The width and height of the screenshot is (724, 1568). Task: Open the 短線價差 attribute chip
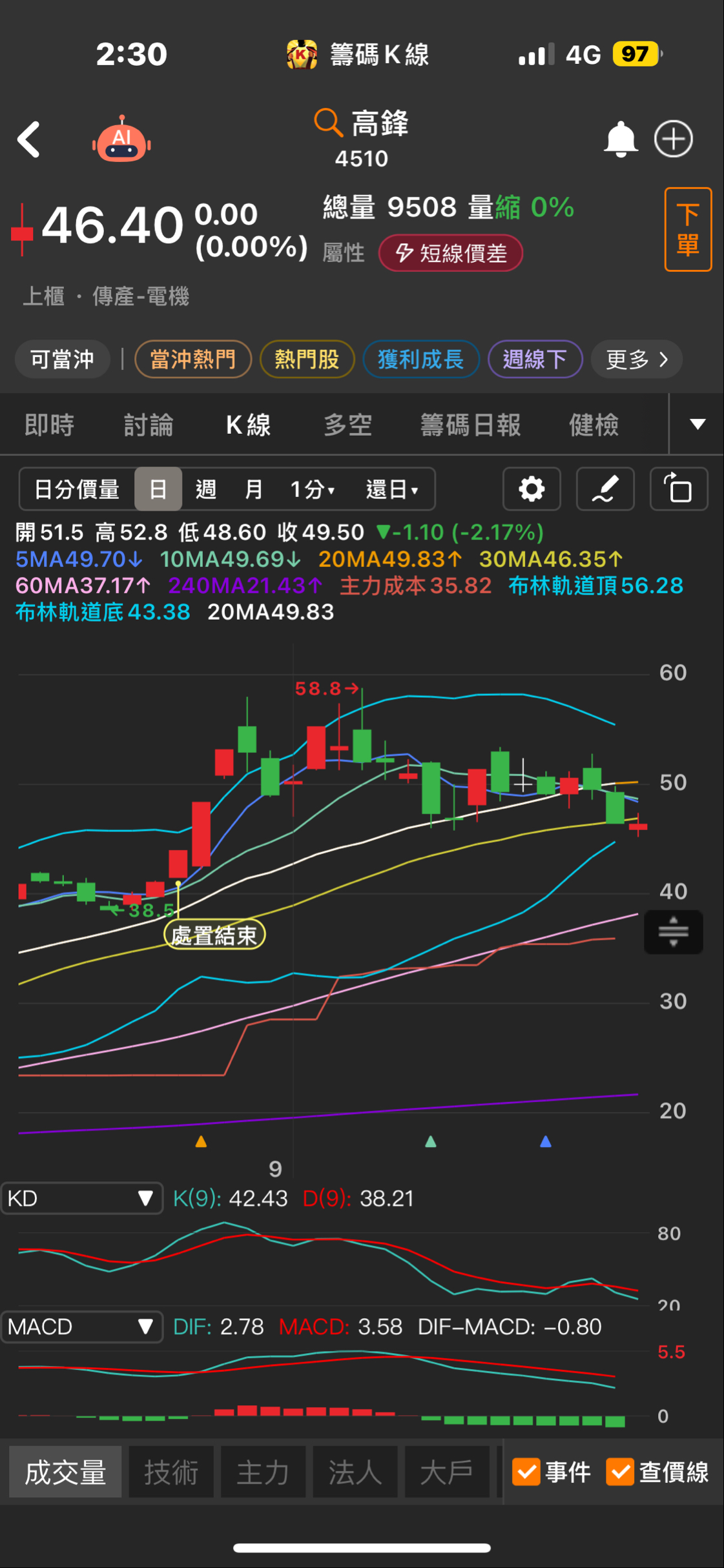coord(451,253)
